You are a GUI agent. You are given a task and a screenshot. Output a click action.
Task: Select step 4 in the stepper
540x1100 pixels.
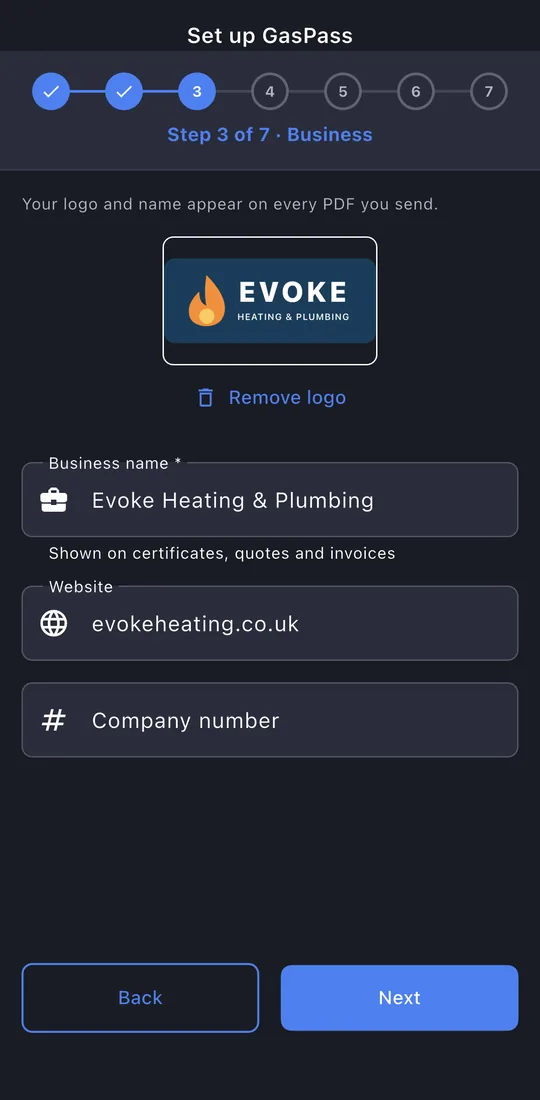pyautogui.click(x=270, y=91)
